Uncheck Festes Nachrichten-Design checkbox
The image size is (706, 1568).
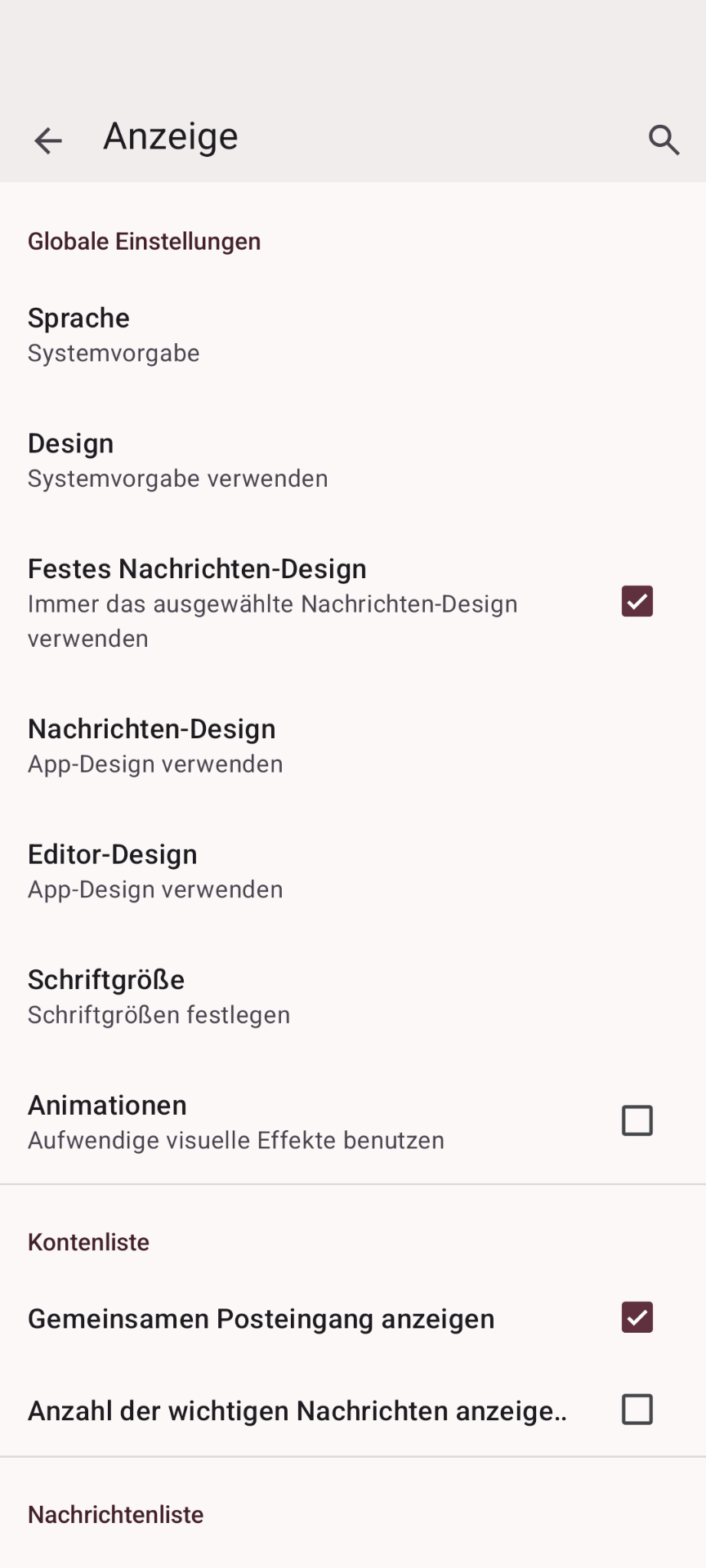(637, 602)
